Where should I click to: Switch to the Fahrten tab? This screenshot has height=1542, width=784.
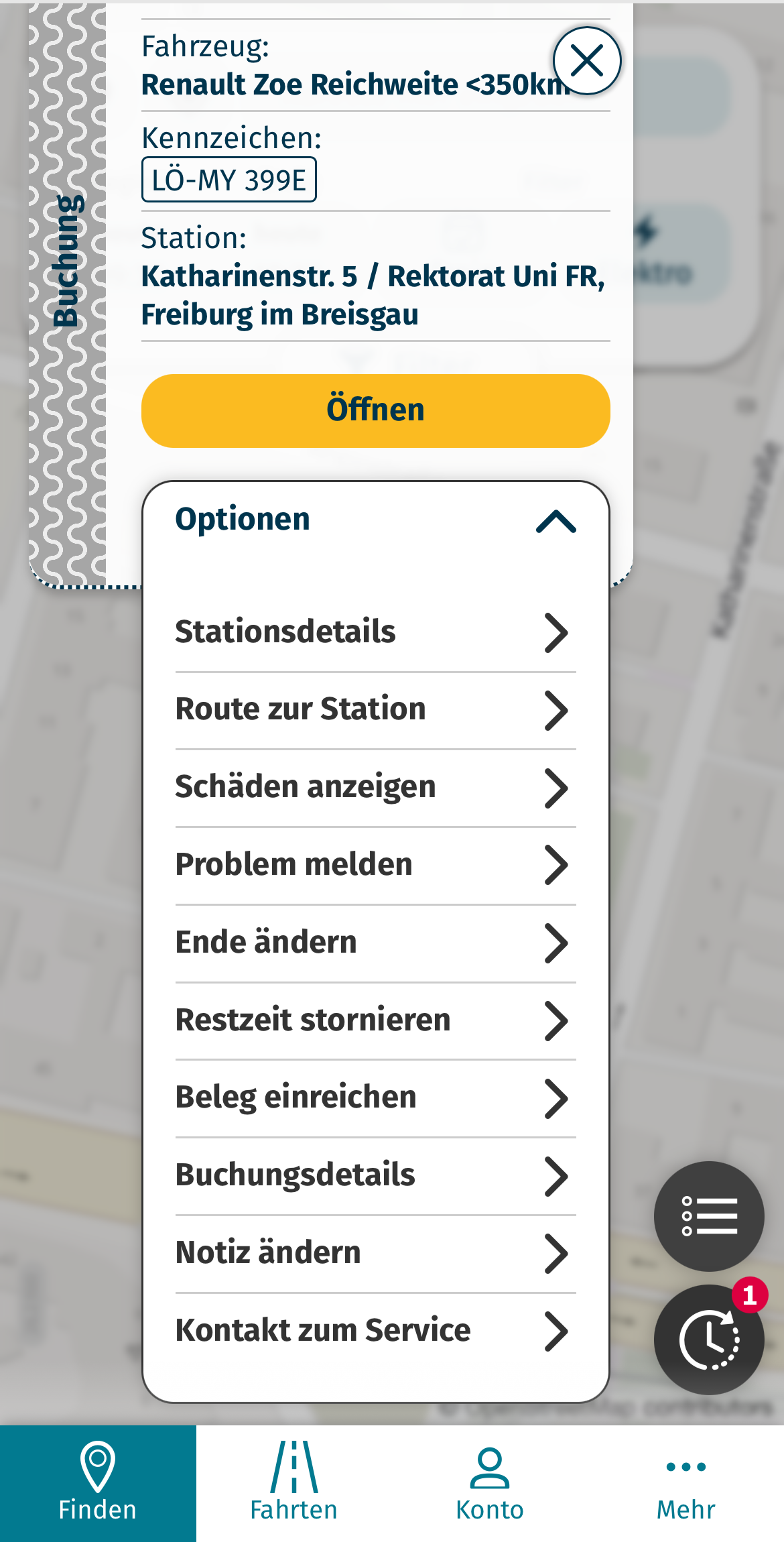point(294,1483)
